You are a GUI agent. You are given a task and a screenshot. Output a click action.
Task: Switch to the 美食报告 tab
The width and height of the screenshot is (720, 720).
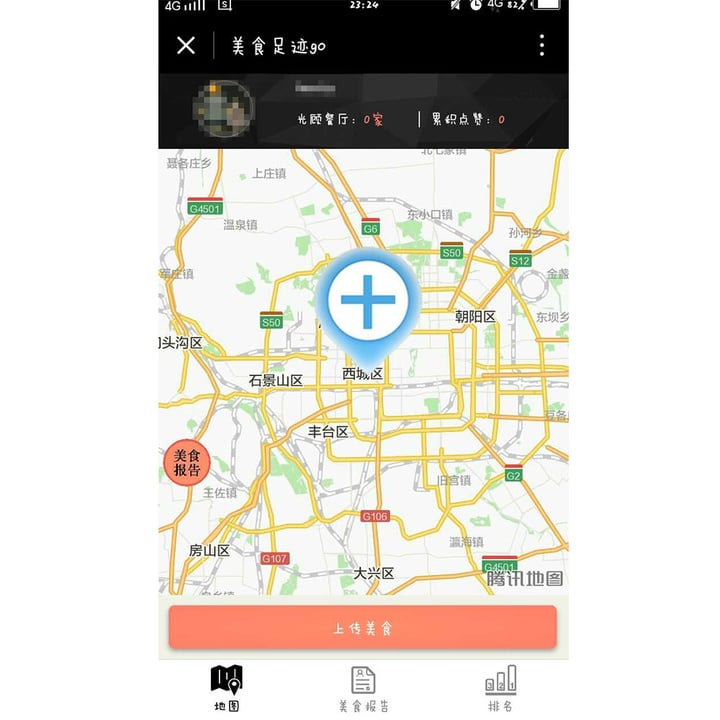click(363, 688)
